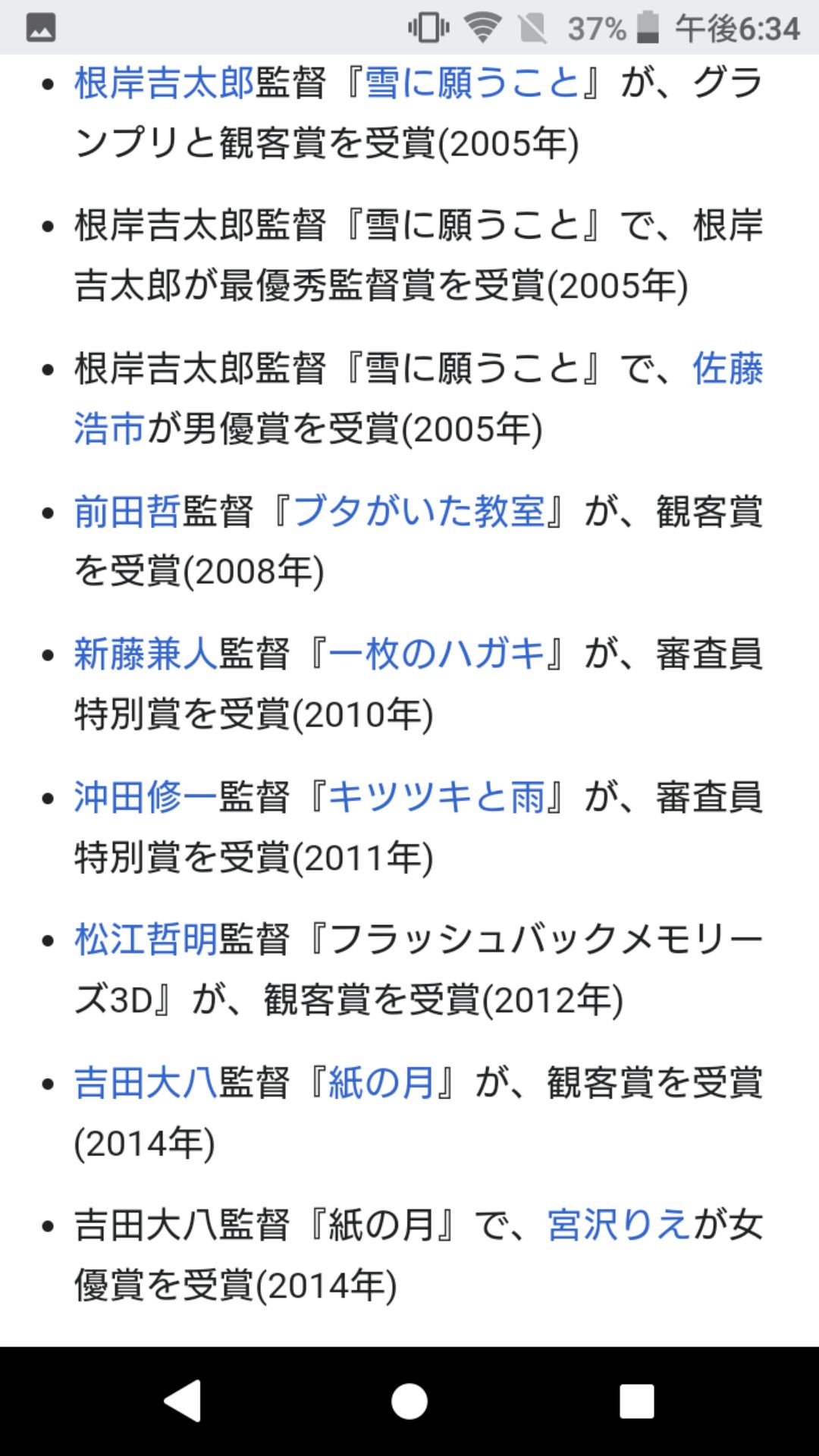Open the 吉田大八 director link
The width and height of the screenshot is (819, 1456).
[144, 1084]
